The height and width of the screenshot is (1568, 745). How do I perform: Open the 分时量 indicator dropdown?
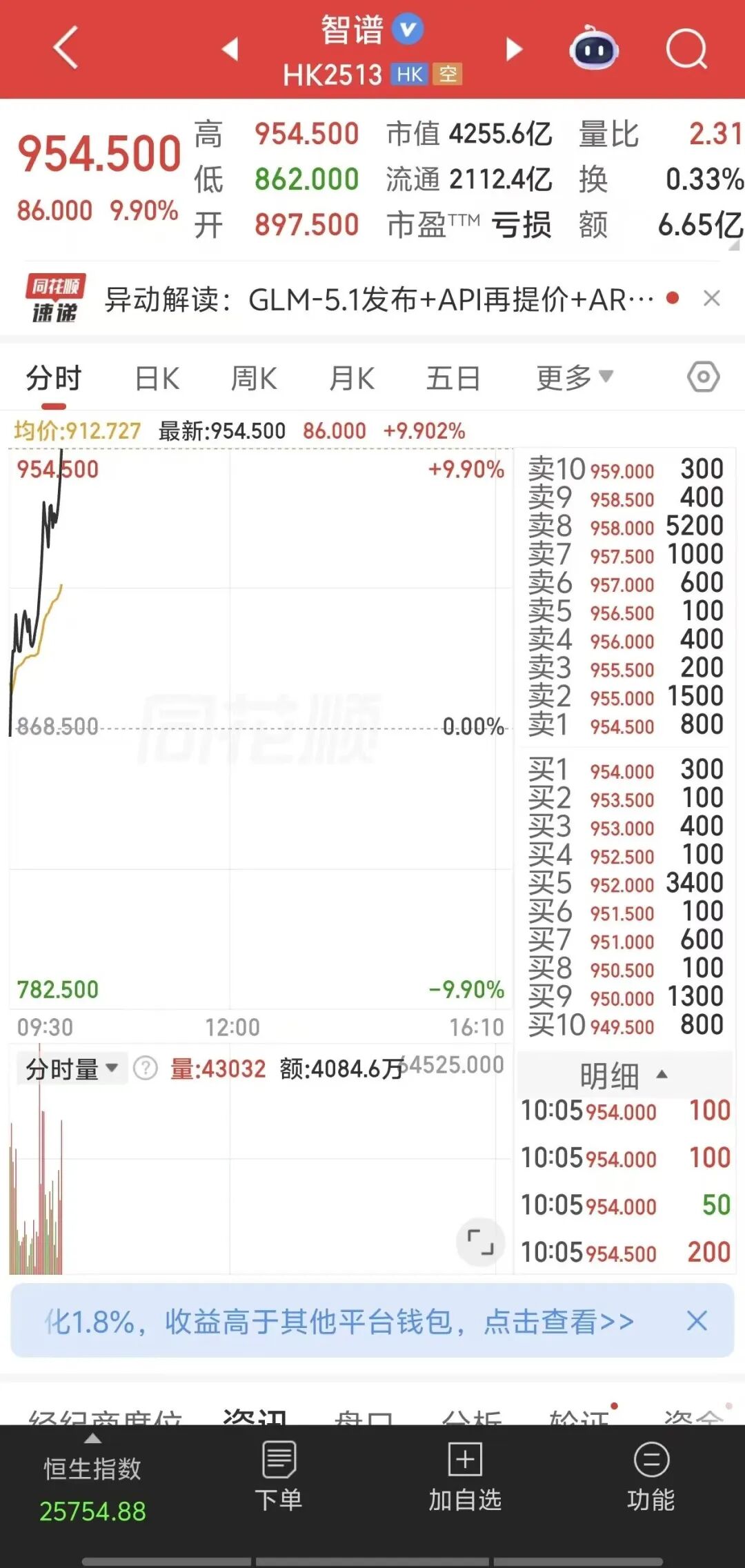71,1069
